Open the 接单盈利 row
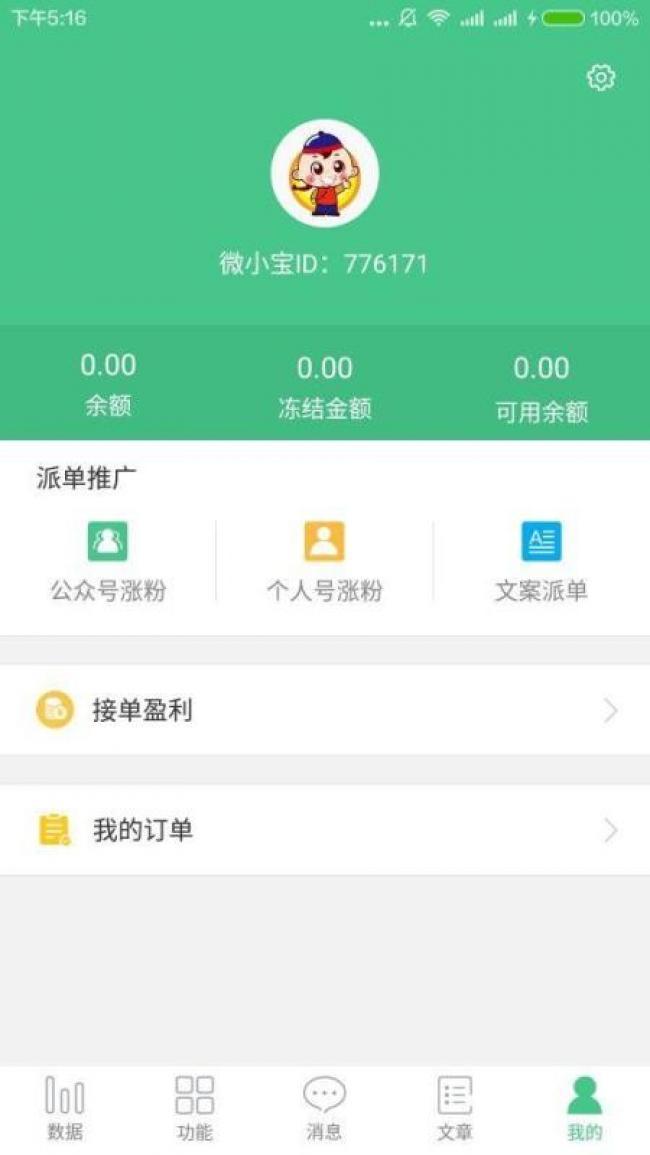 tap(325, 710)
